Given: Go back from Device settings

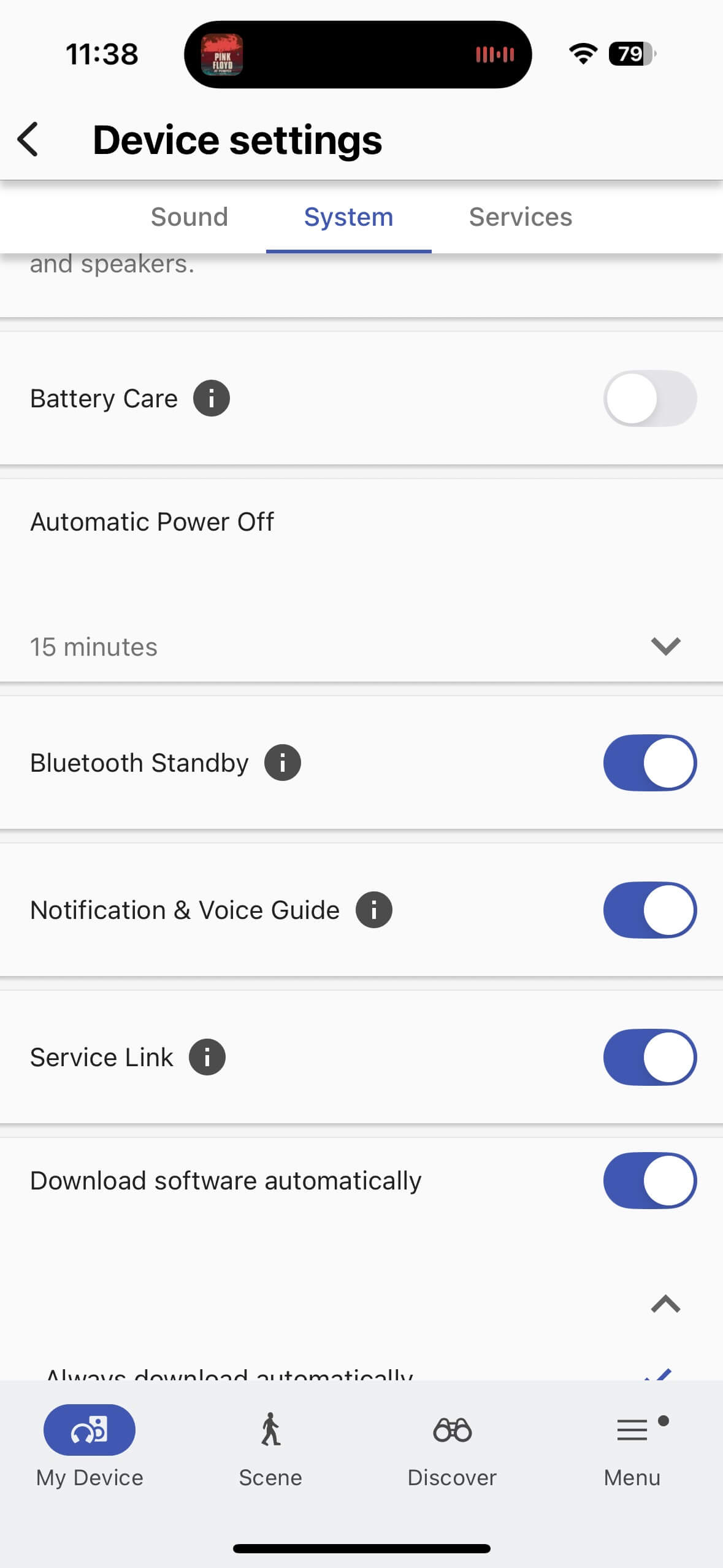Looking at the screenshot, I should pos(28,139).
